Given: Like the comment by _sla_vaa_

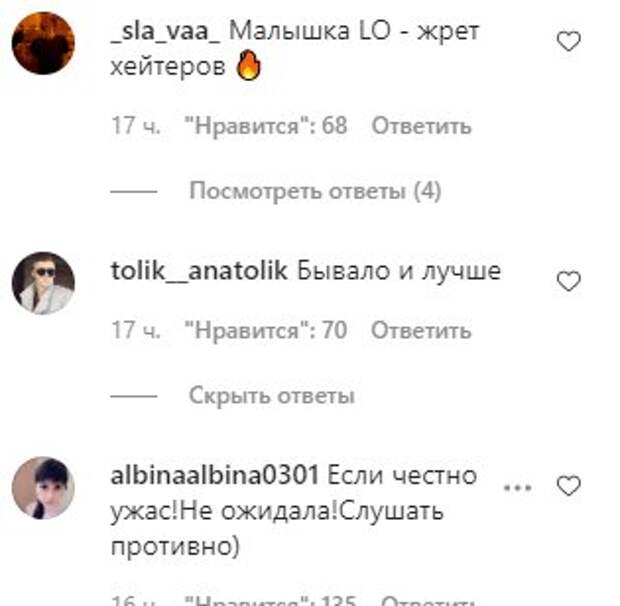Looking at the screenshot, I should pyautogui.click(x=568, y=43).
